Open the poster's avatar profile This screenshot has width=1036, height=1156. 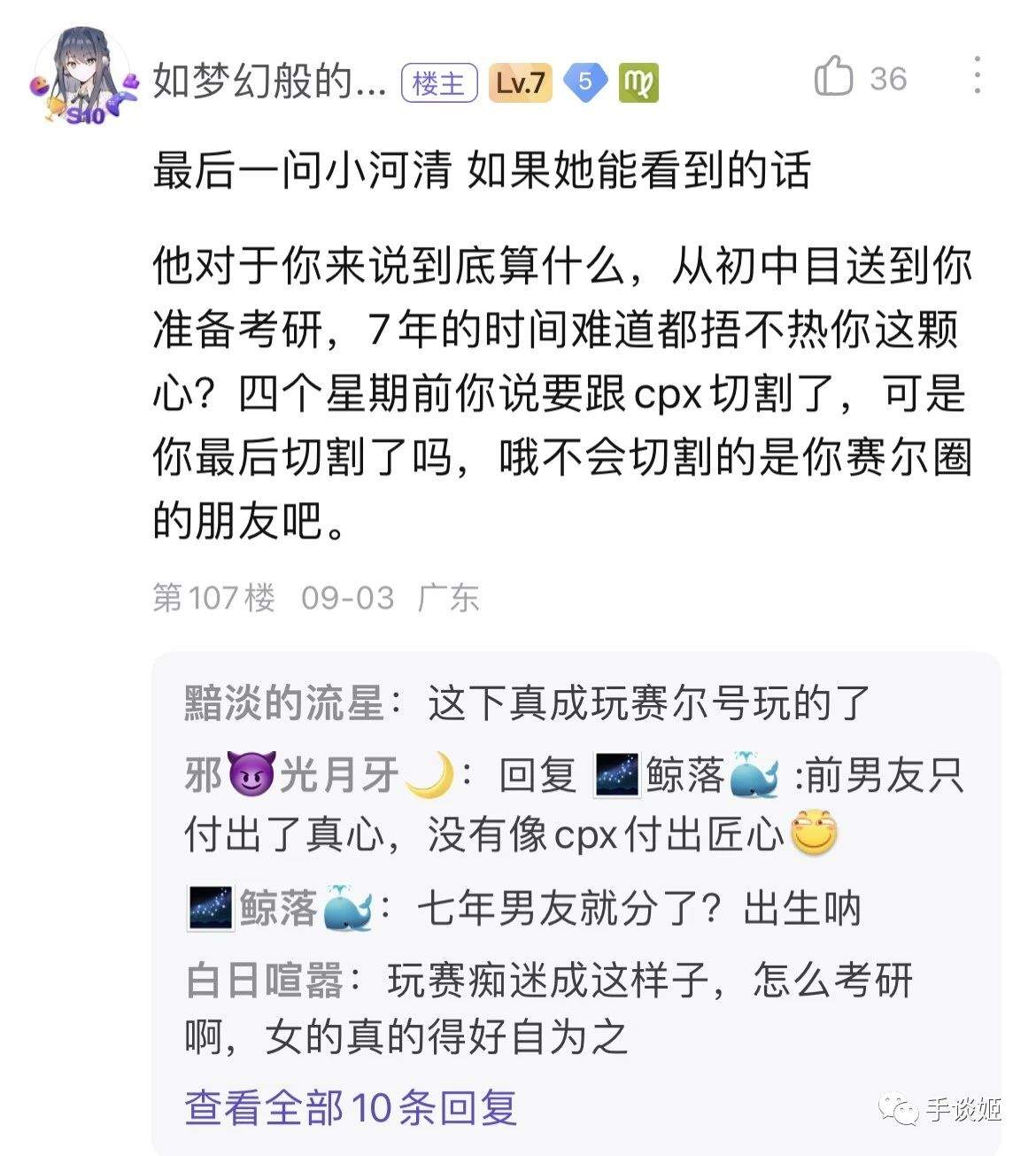pyautogui.click(x=83, y=76)
